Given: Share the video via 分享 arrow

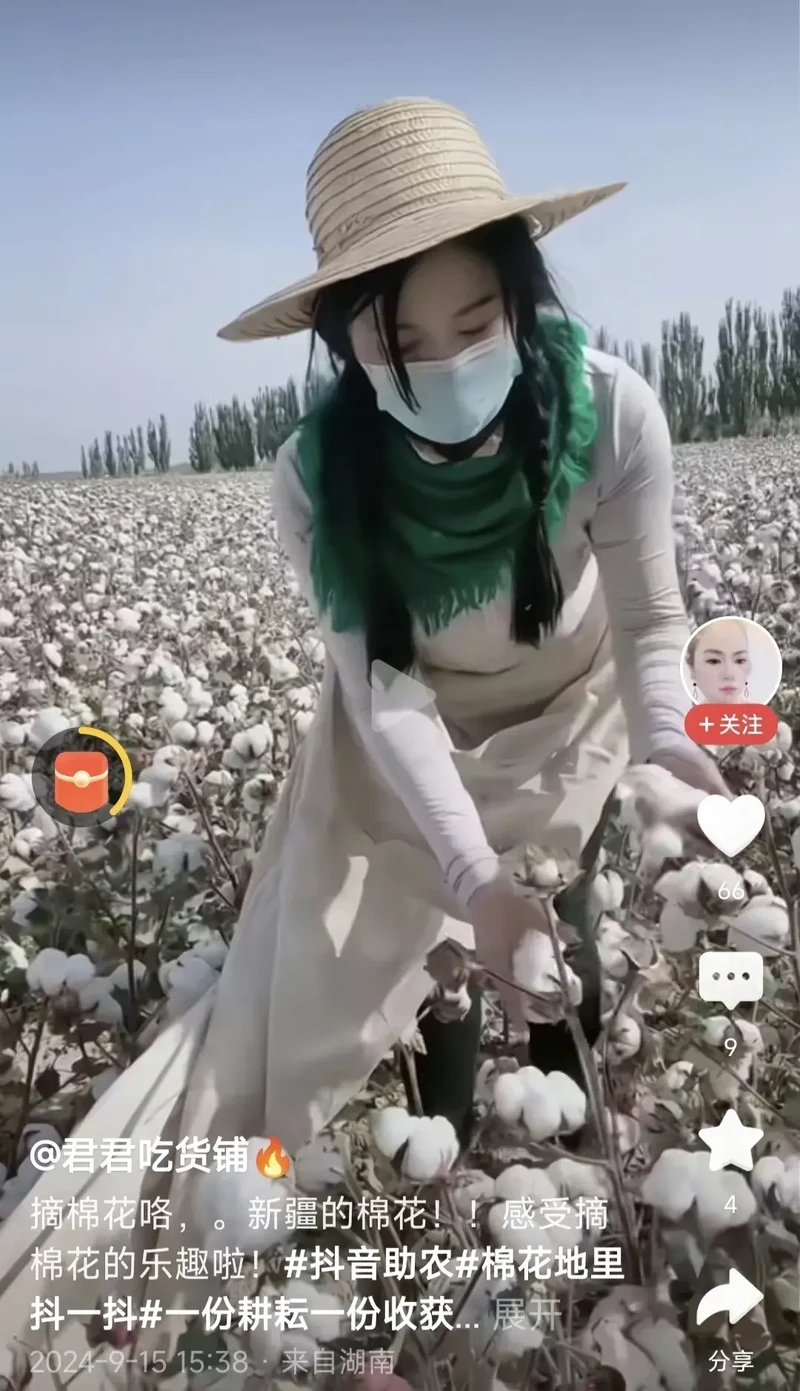Looking at the screenshot, I should [x=730, y=1300].
